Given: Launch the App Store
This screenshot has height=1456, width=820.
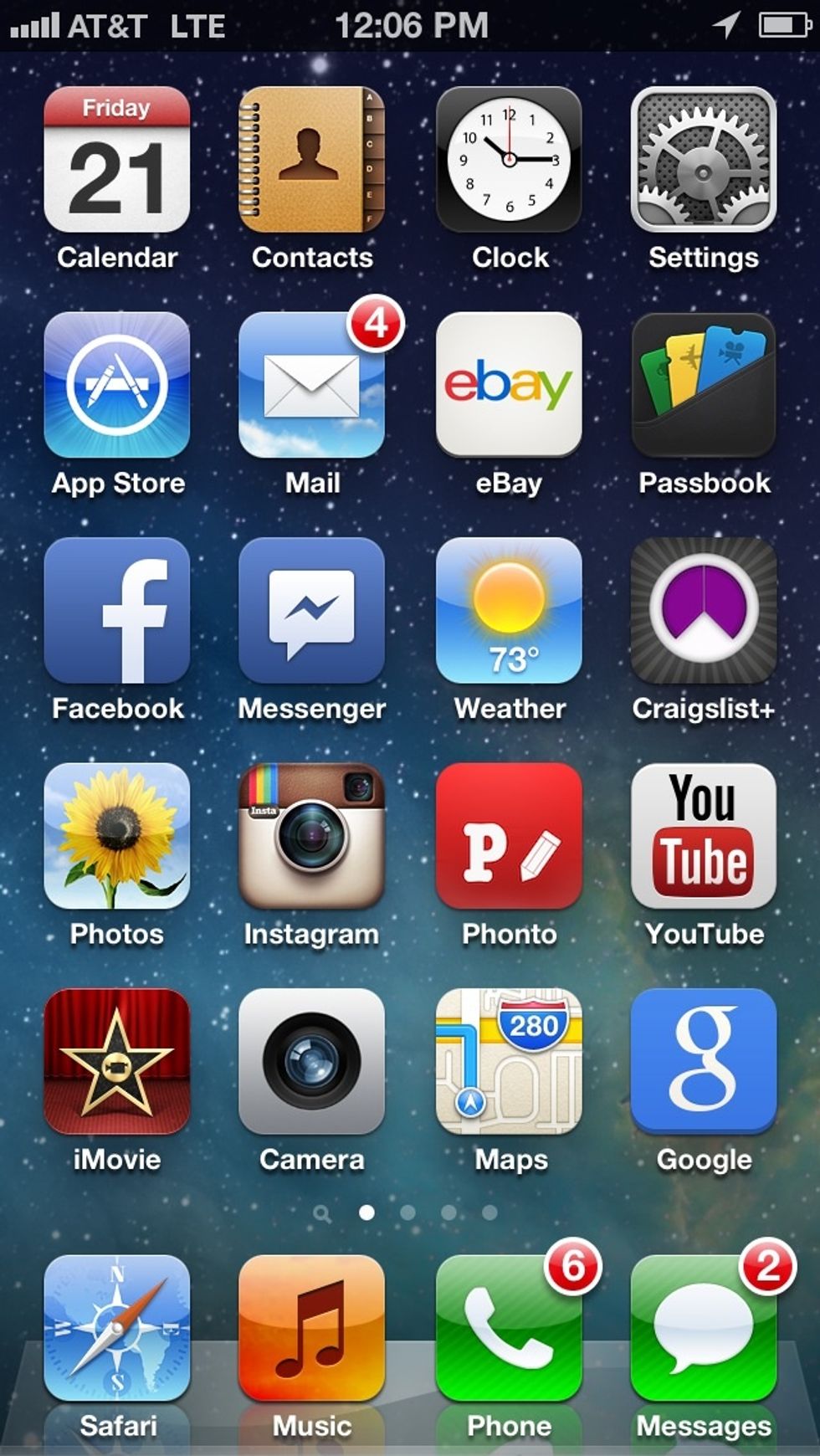Looking at the screenshot, I should tap(116, 385).
